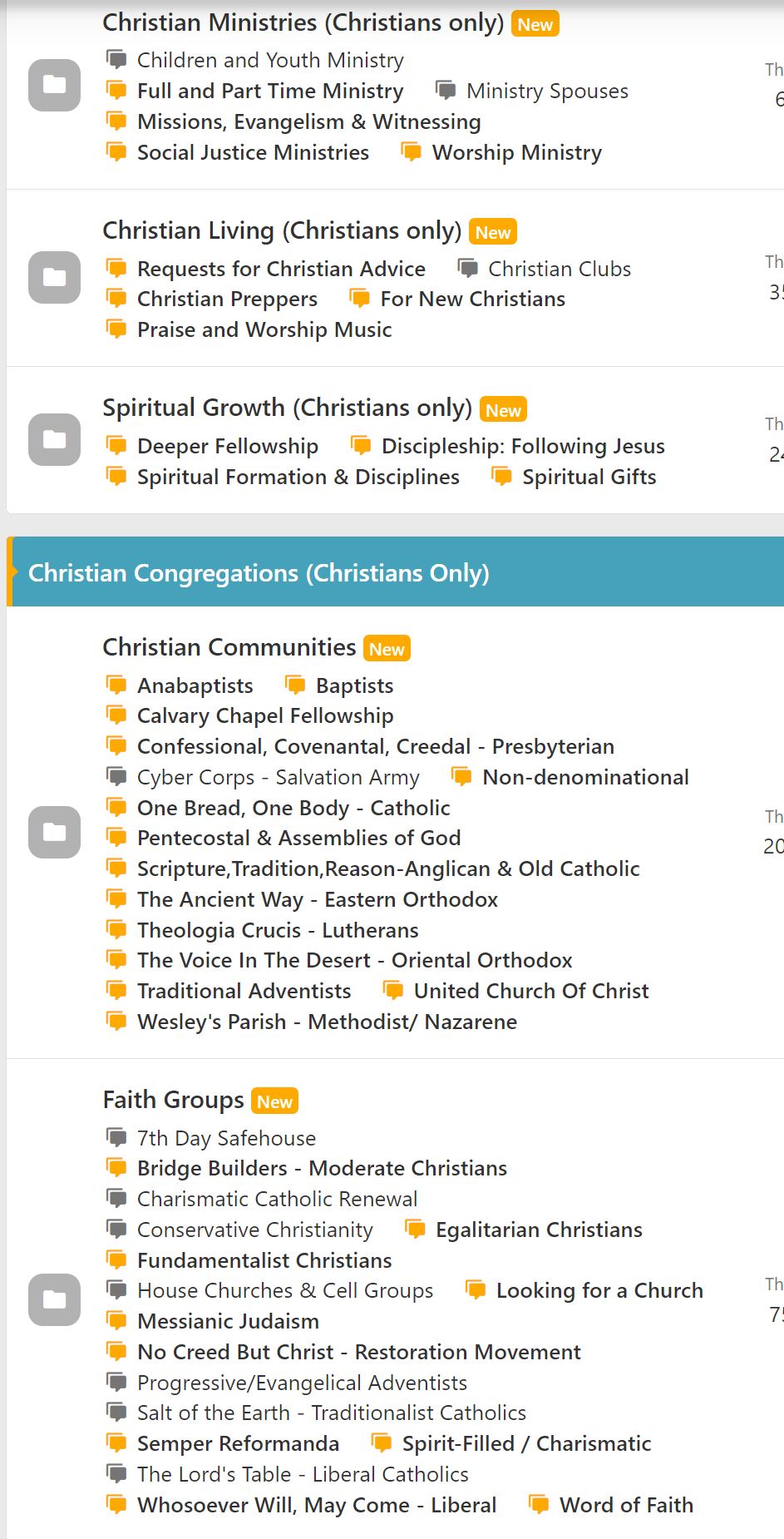Open Spiritual Growth (Christians only) forum

coord(287,408)
